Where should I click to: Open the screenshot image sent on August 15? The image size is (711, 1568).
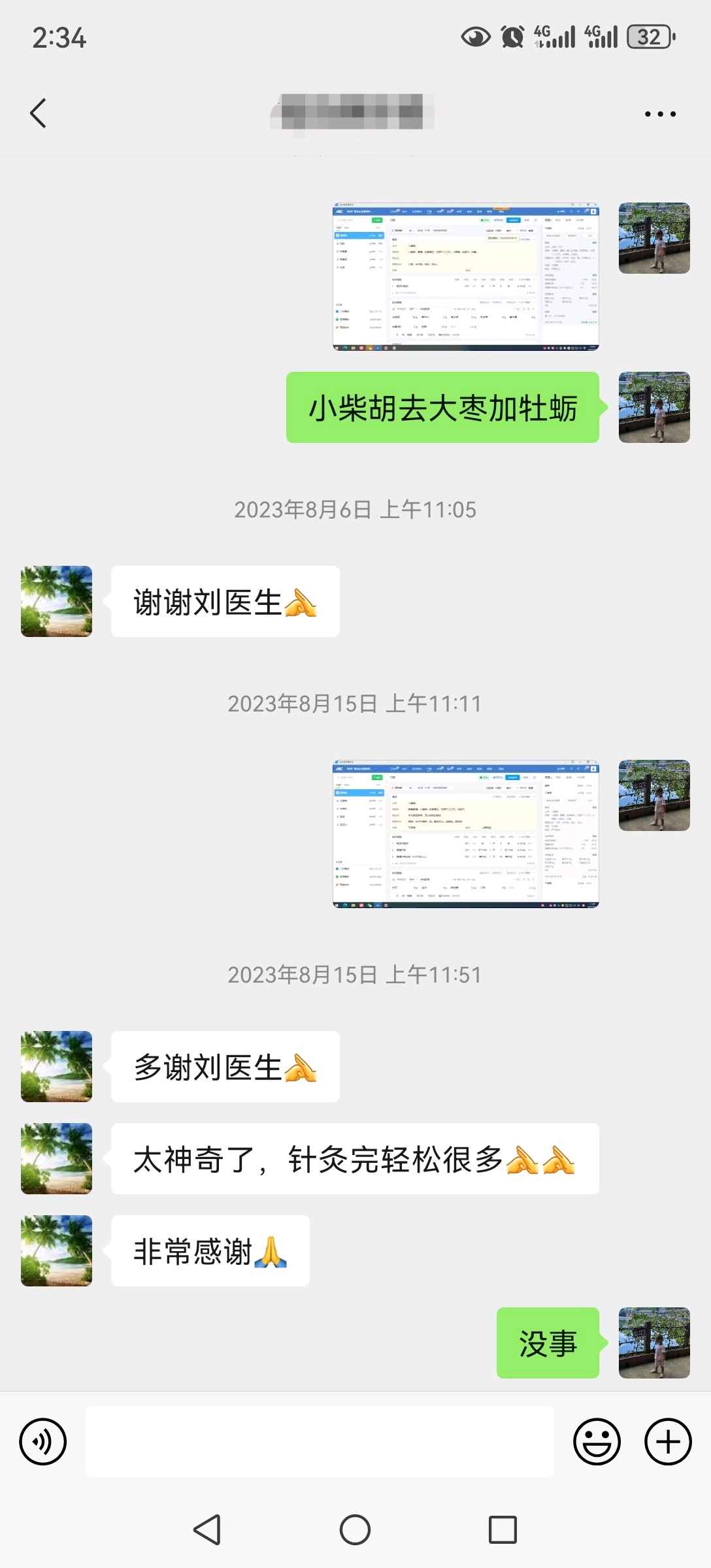click(x=465, y=834)
